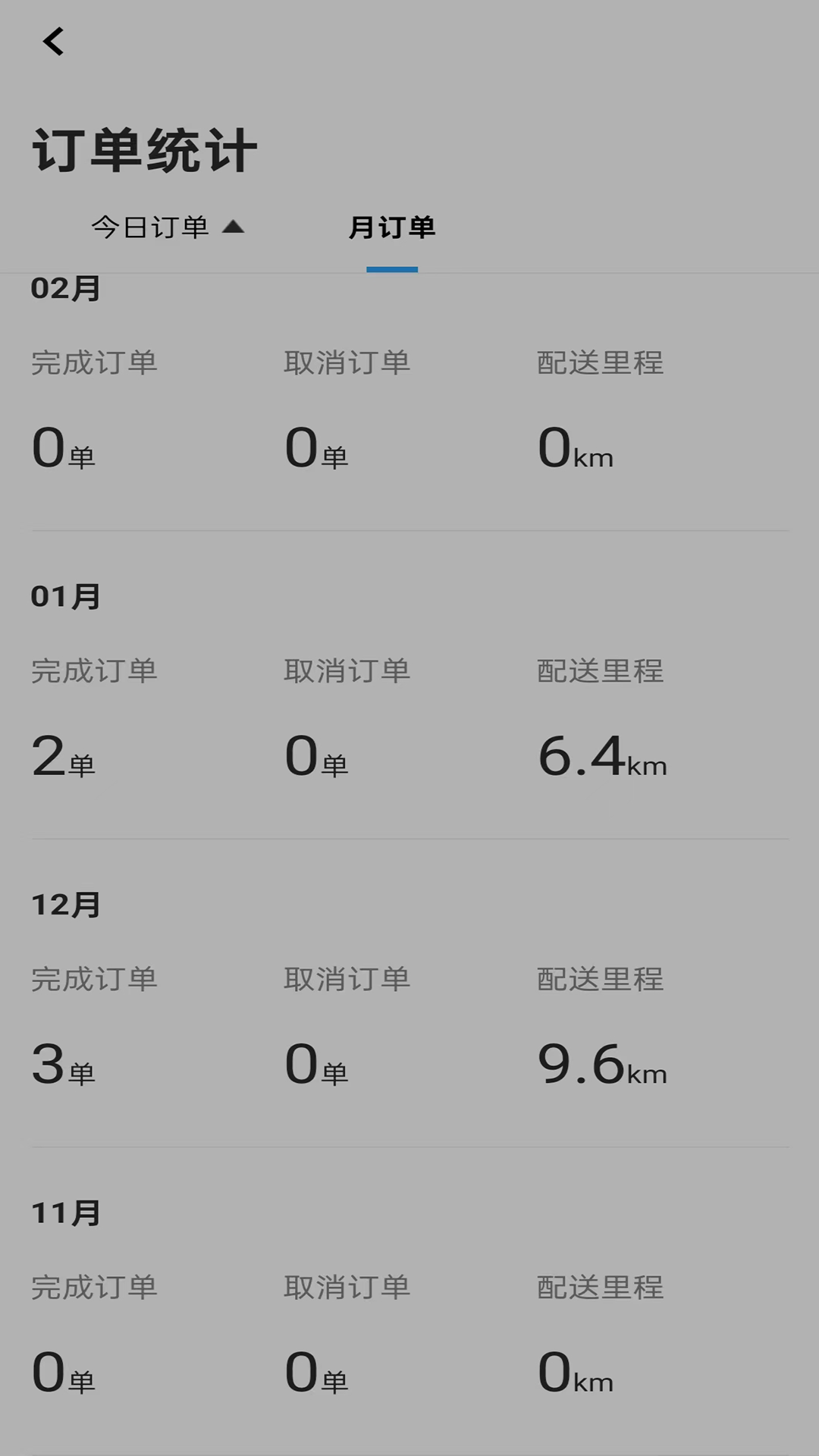
Task: Switch to the 今日订单 tab
Action: pyautogui.click(x=167, y=227)
